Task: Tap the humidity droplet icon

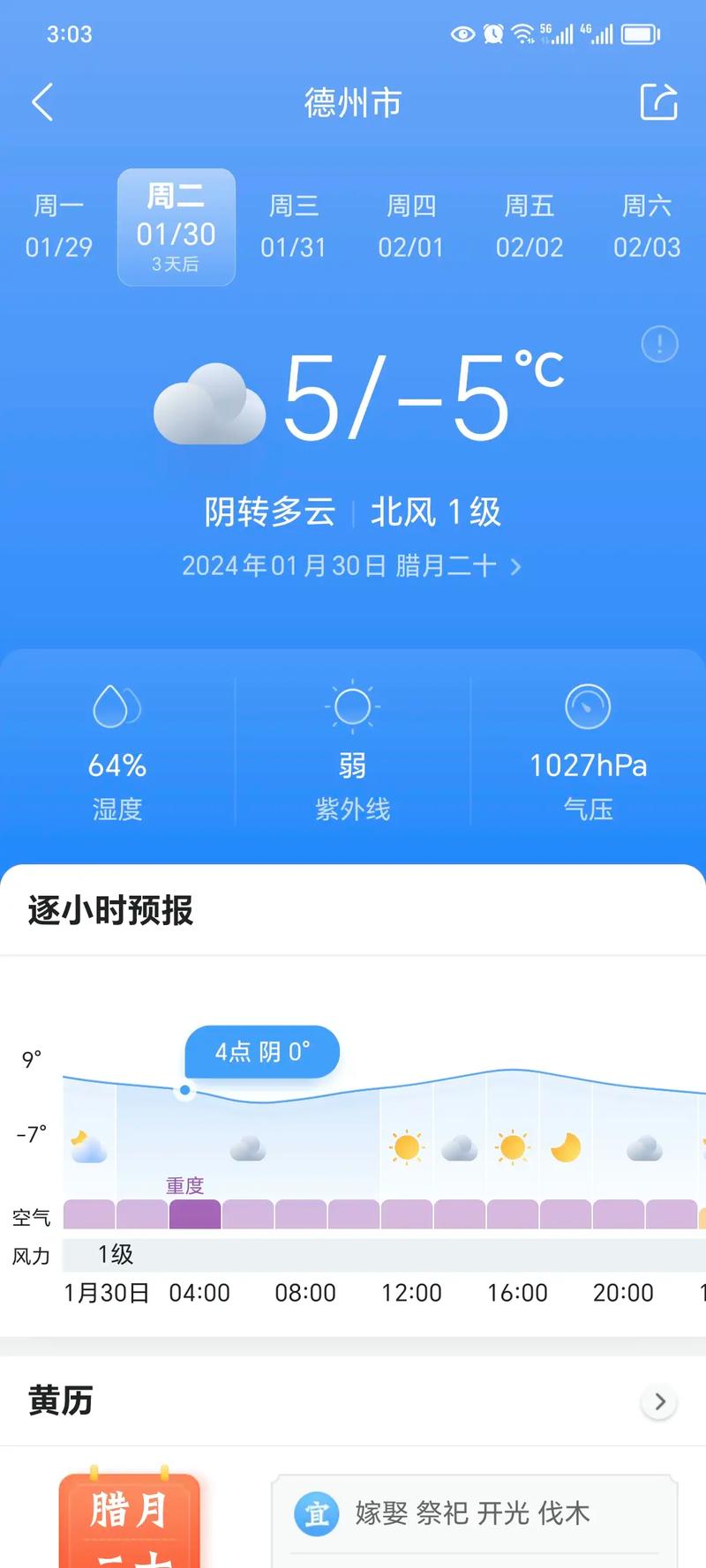Action: pos(117,706)
